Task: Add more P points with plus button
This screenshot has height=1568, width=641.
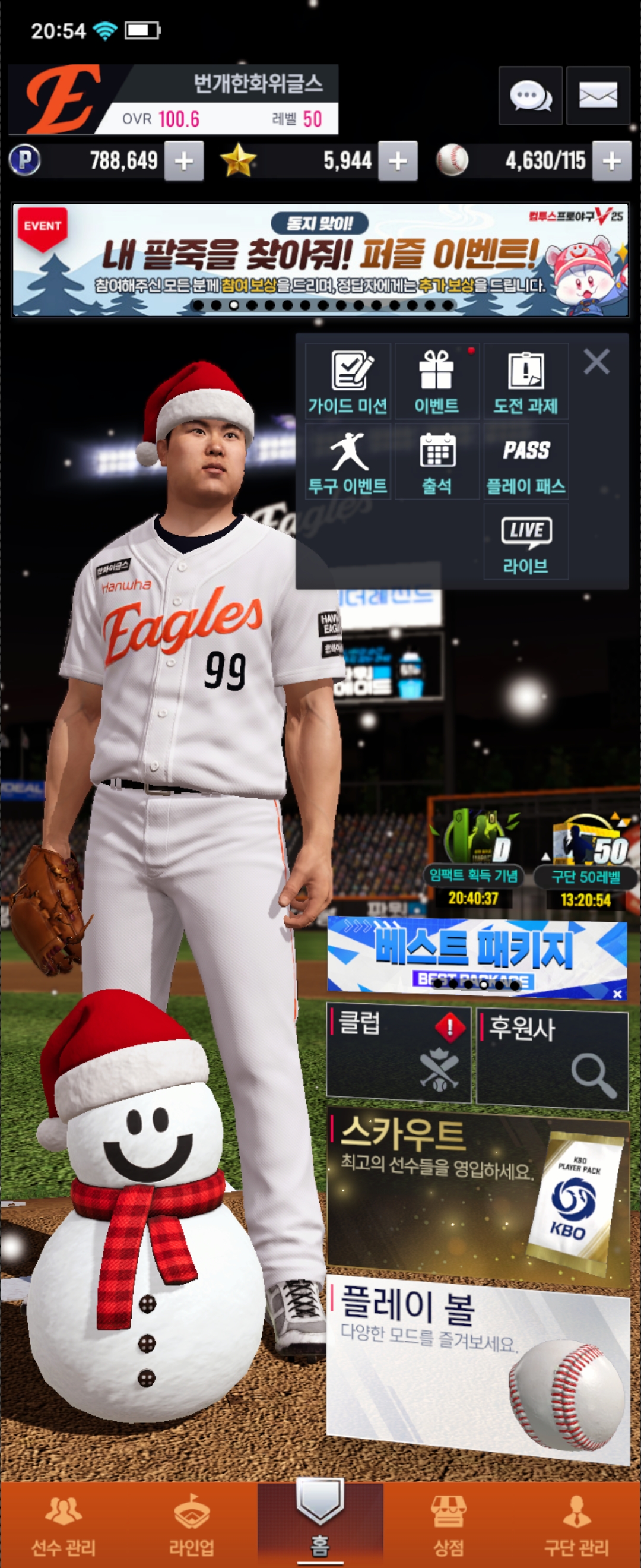Action: [x=183, y=162]
